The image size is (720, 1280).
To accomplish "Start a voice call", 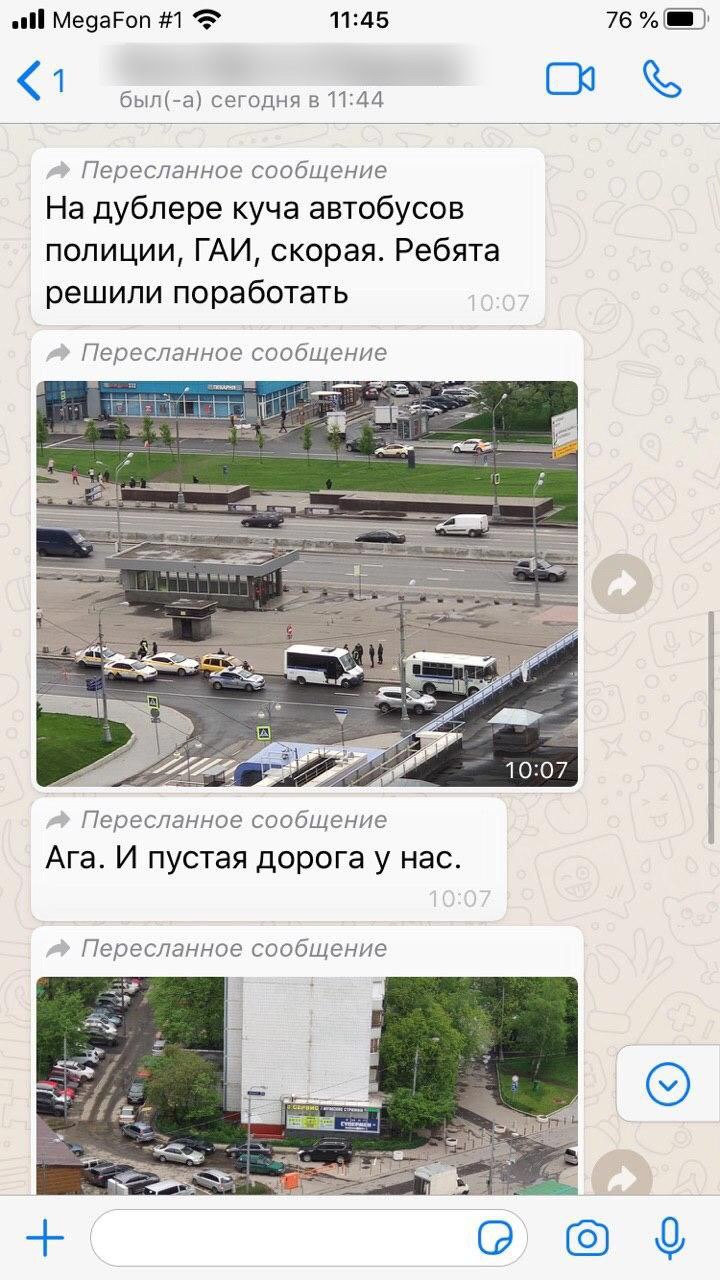I will click(662, 79).
